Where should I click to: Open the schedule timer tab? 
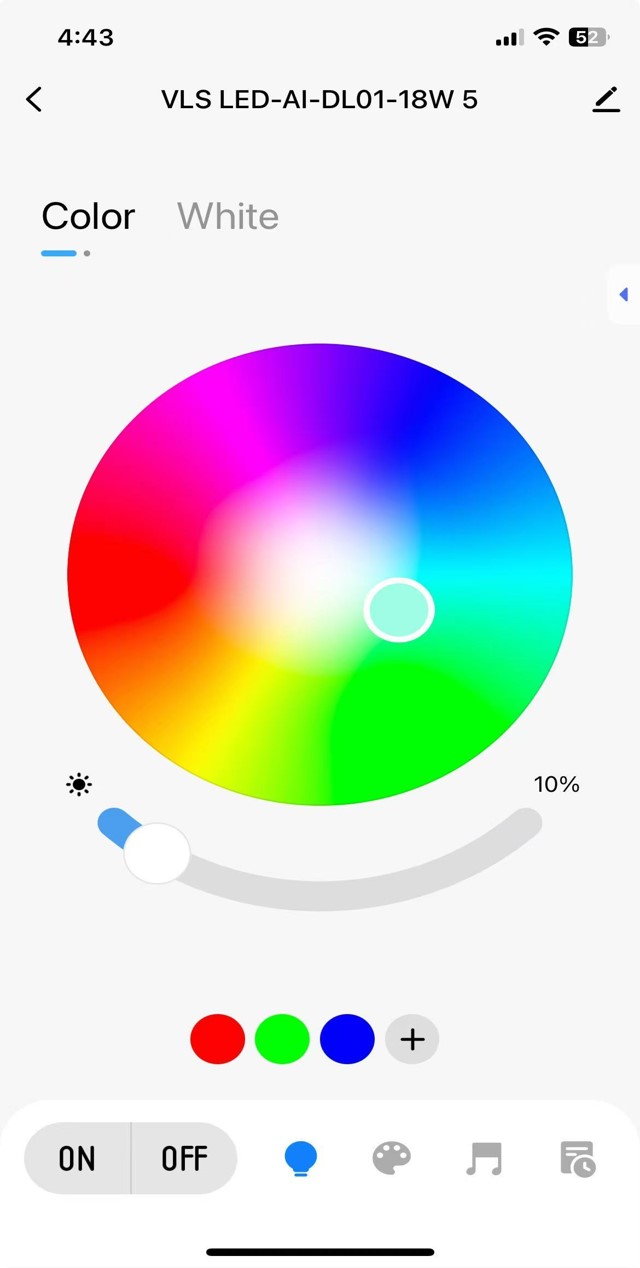coord(578,1158)
